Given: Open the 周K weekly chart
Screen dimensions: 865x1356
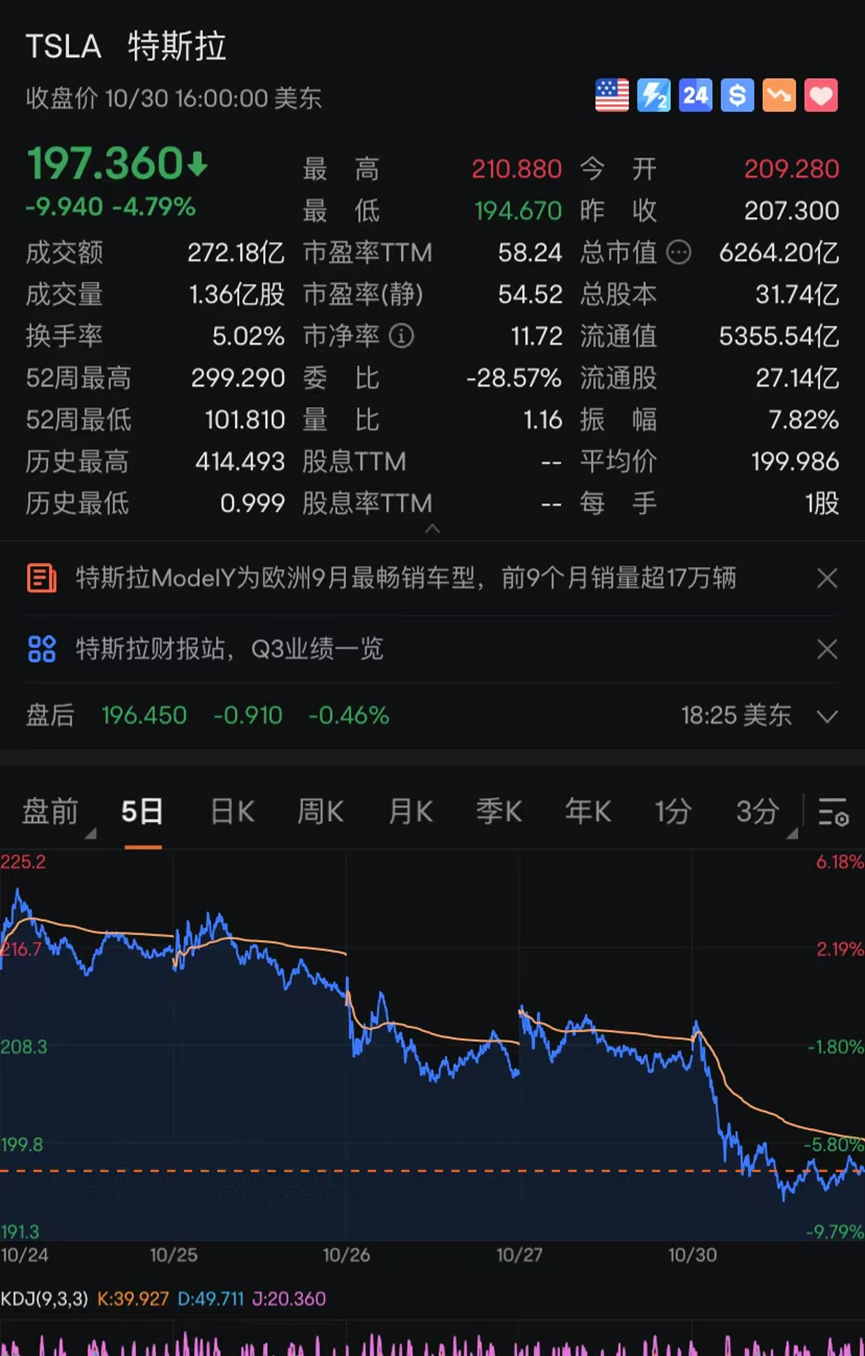Looking at the screenshot, I should (x=320, y=811).
